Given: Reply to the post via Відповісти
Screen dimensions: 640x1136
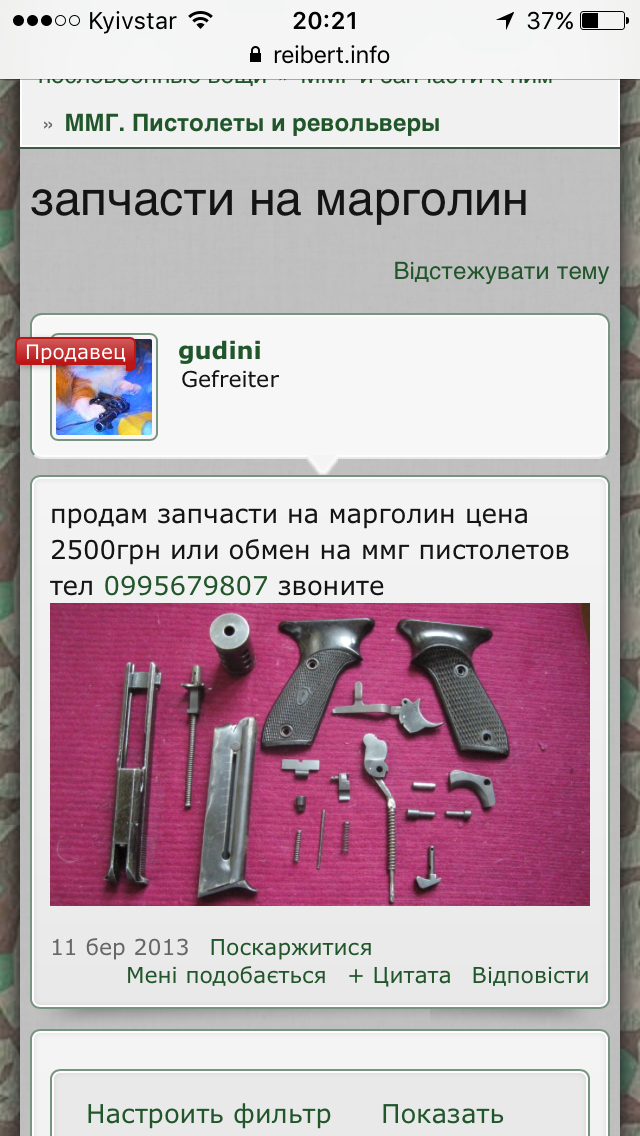Looking at the screenshot, I should [530, 975].
